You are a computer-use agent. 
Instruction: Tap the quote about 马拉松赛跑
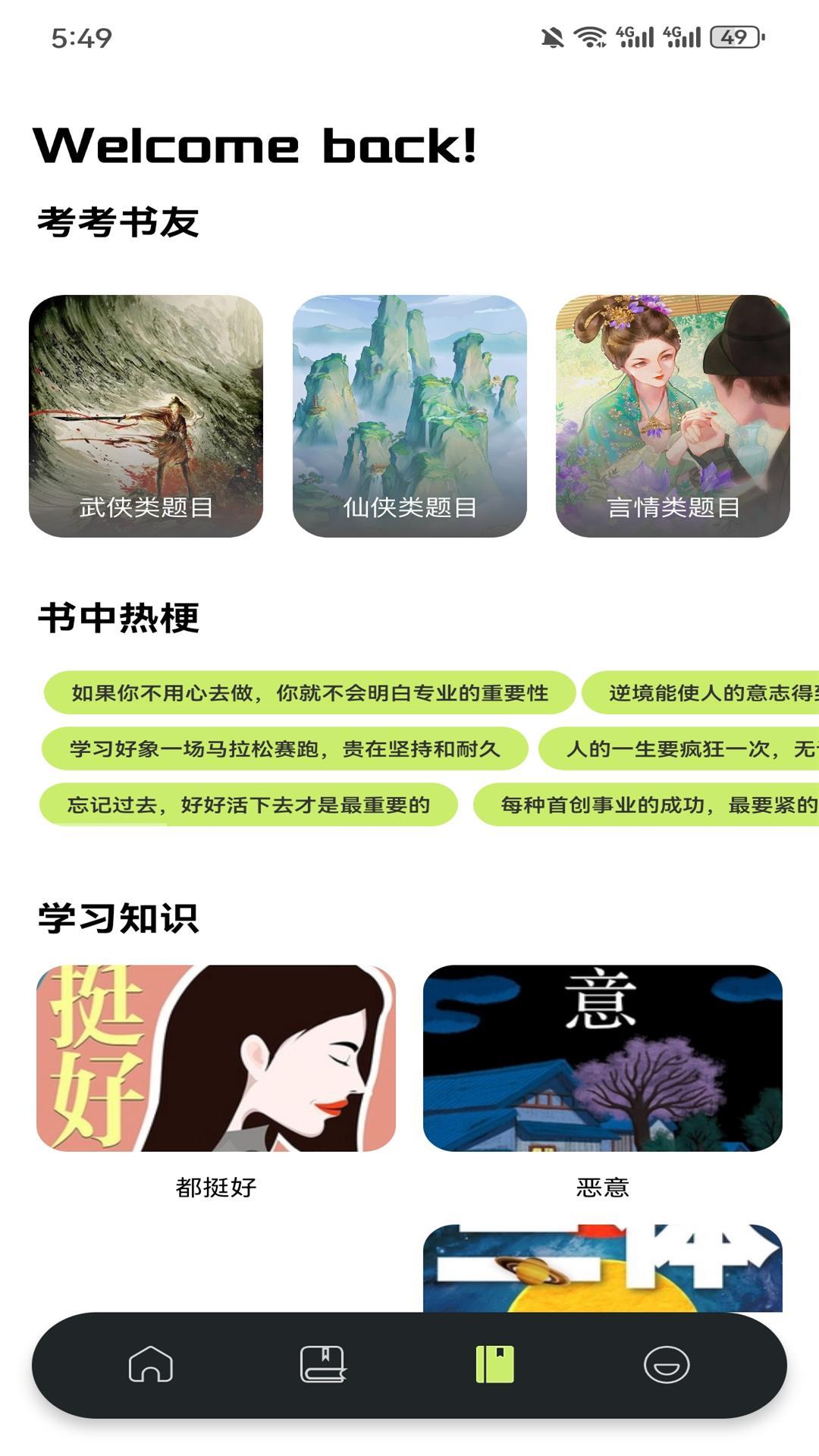click(286, 748)
